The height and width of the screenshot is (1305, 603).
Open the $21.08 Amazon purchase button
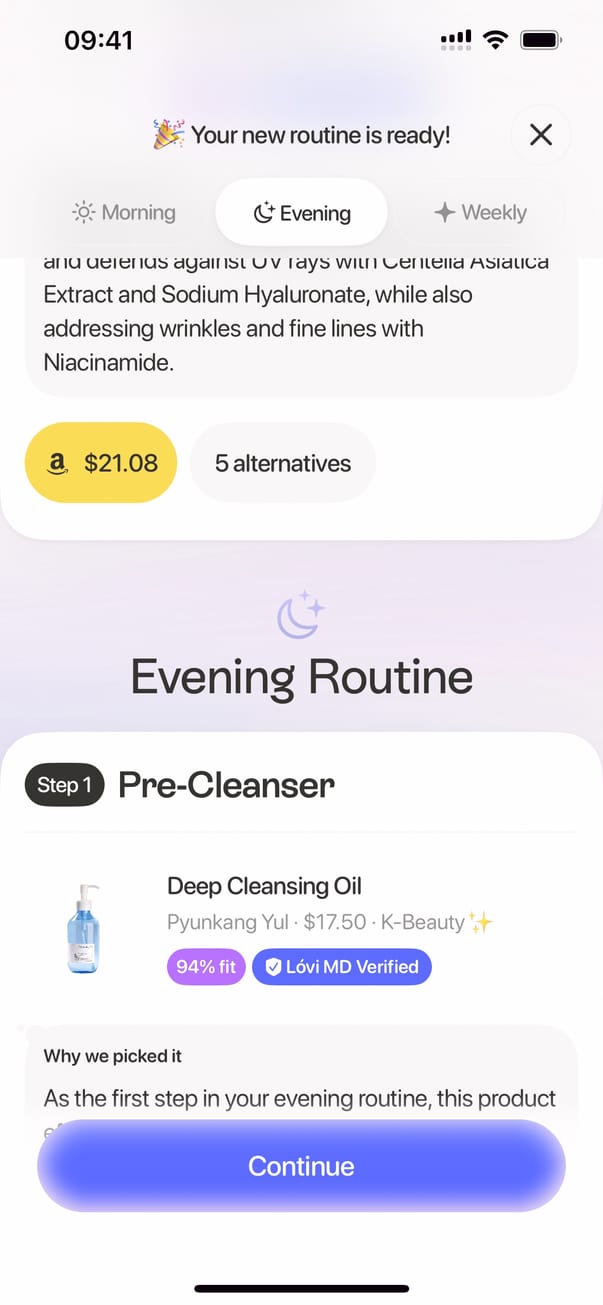pyautogui.click(x=101, y=463)
